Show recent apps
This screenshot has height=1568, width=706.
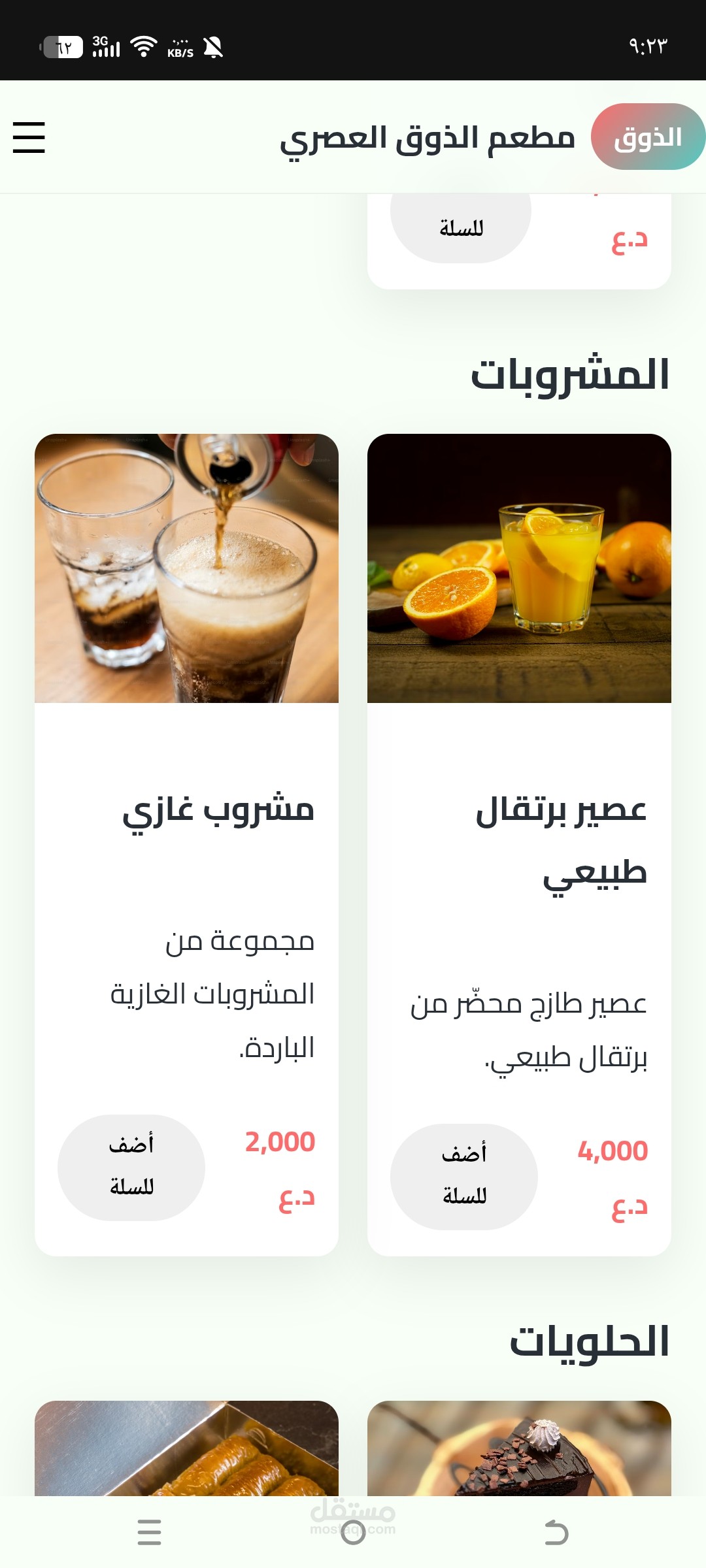pyautogui.click(x=150, y=1532)
